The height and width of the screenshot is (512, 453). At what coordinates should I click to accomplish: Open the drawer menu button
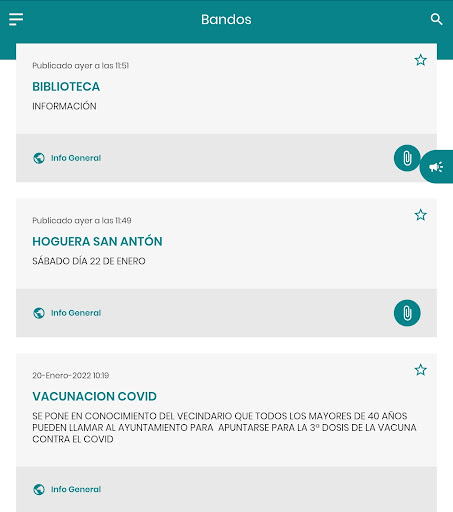pos(16,19)
